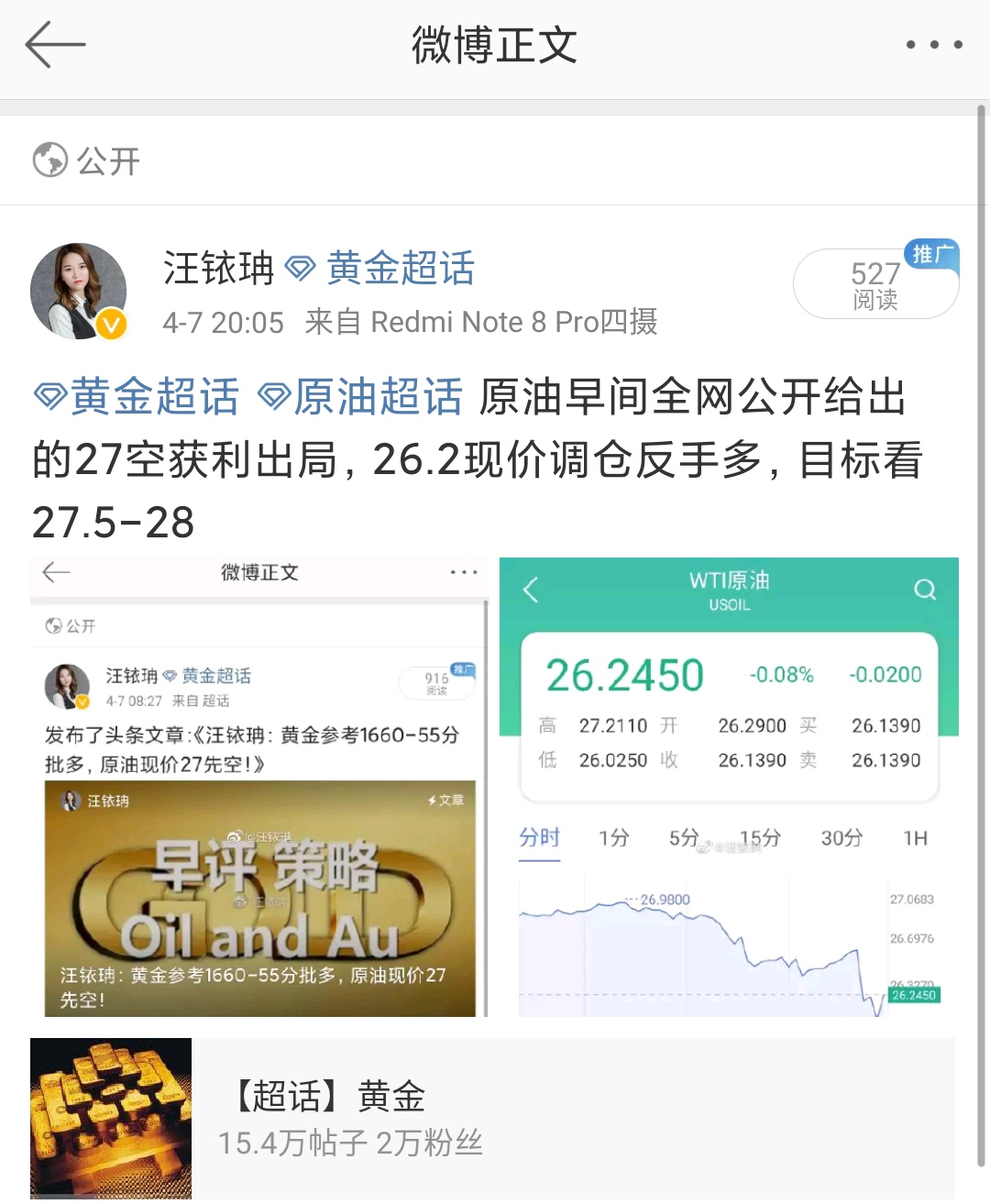Viewport: 990px width, 1204px height.
Task: Open 汪铱�POST author's profile picture
Action: click(x=79, y=291)
